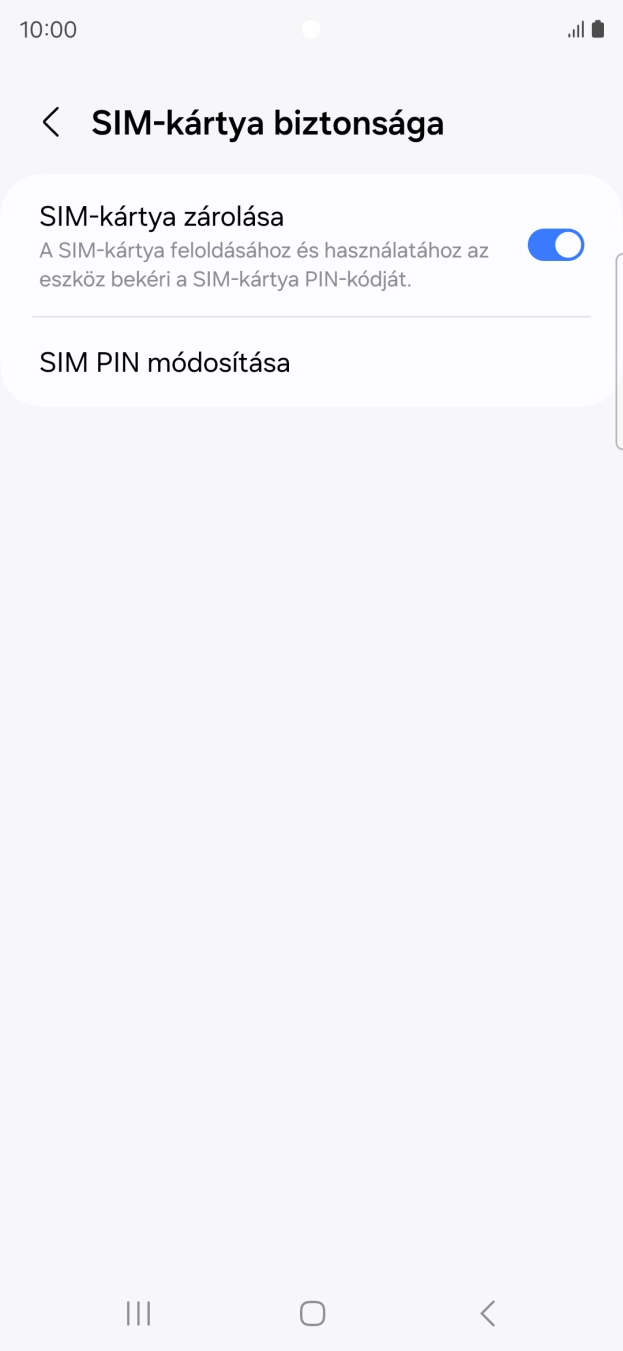Tap the system back button
Screen dimensions: 623x1351
pos(487,1313)
